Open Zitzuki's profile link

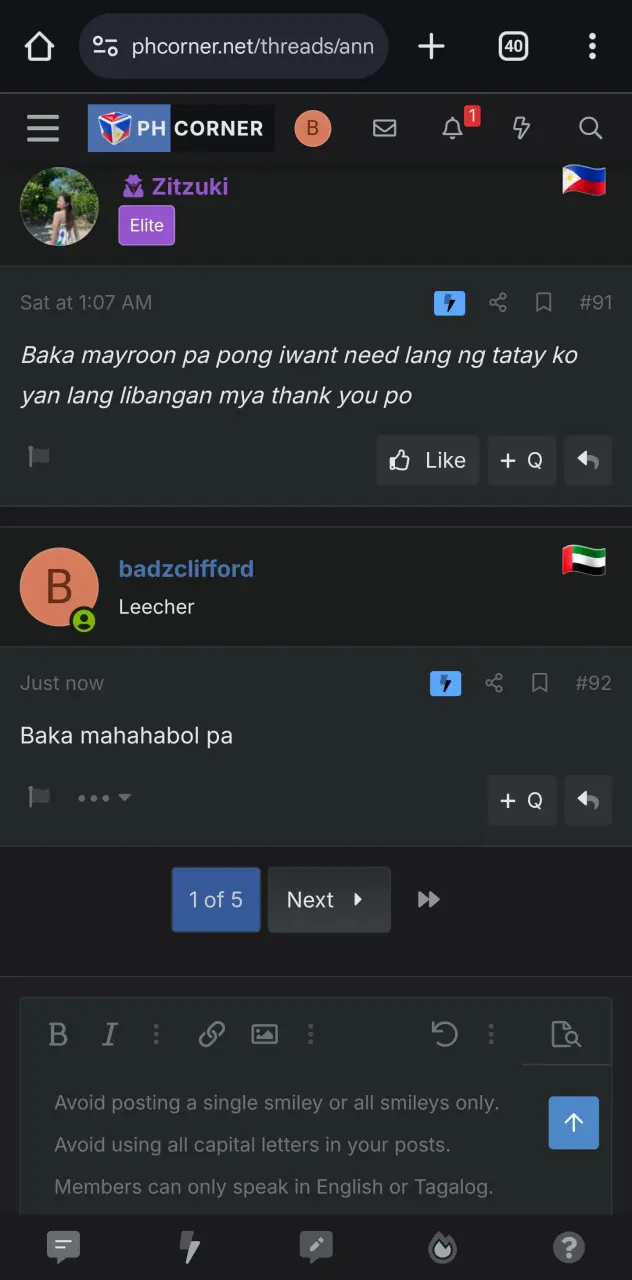tap(189, 186)
